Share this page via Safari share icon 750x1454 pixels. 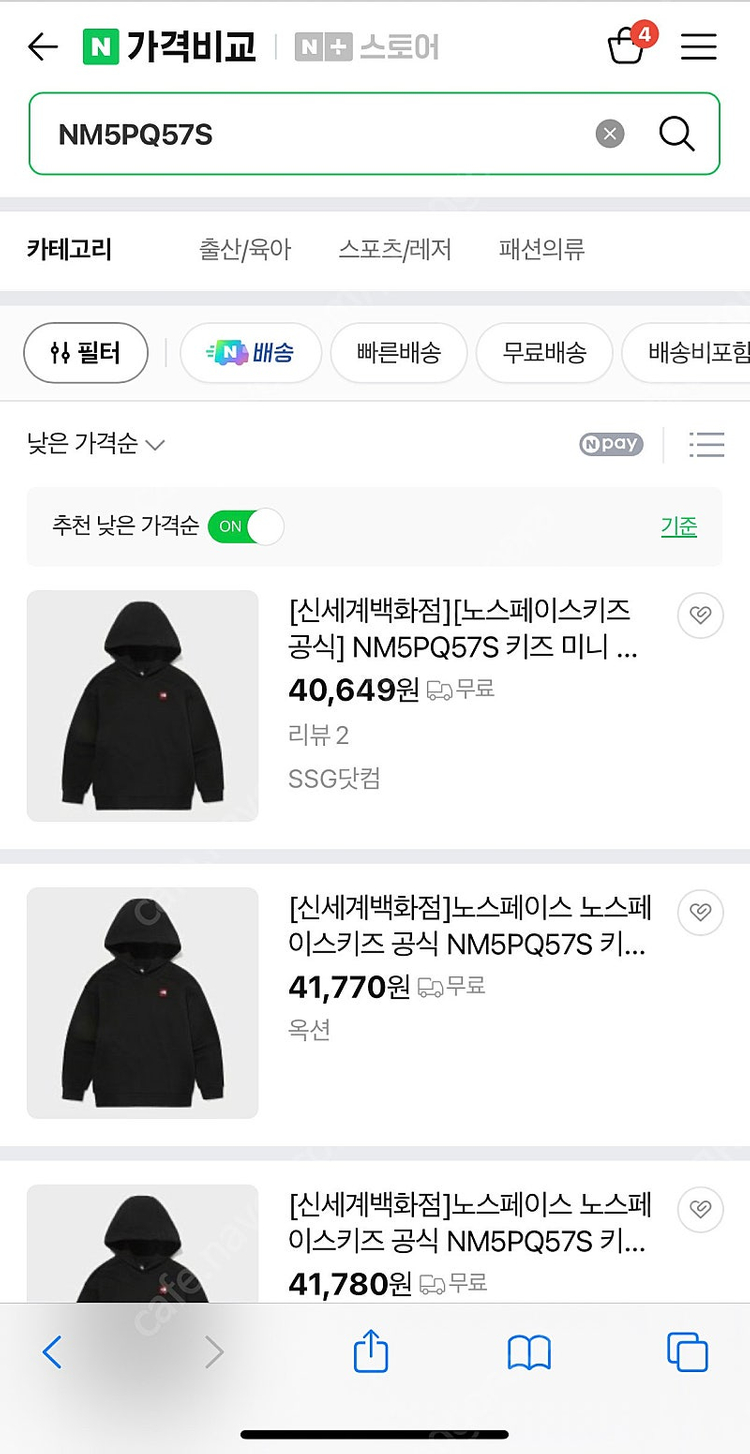[370, 1351]
